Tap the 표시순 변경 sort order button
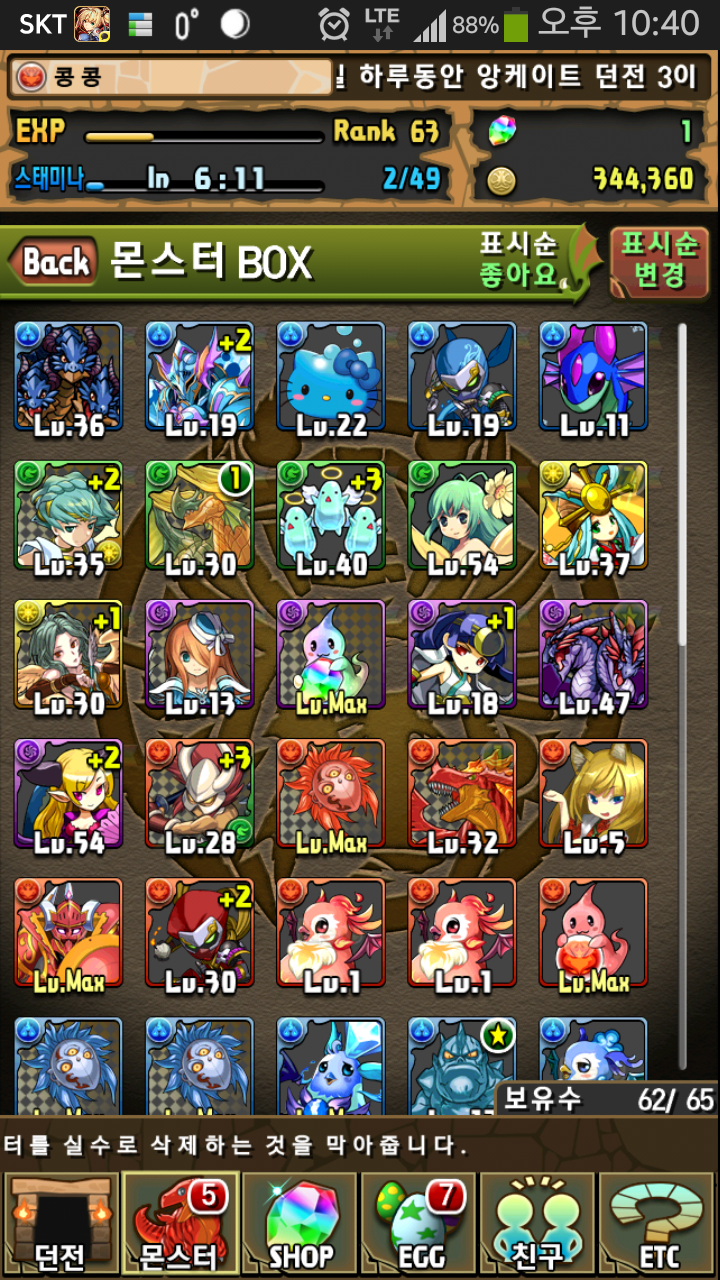This screenshot has width=720, height=1280. [660, 260]
